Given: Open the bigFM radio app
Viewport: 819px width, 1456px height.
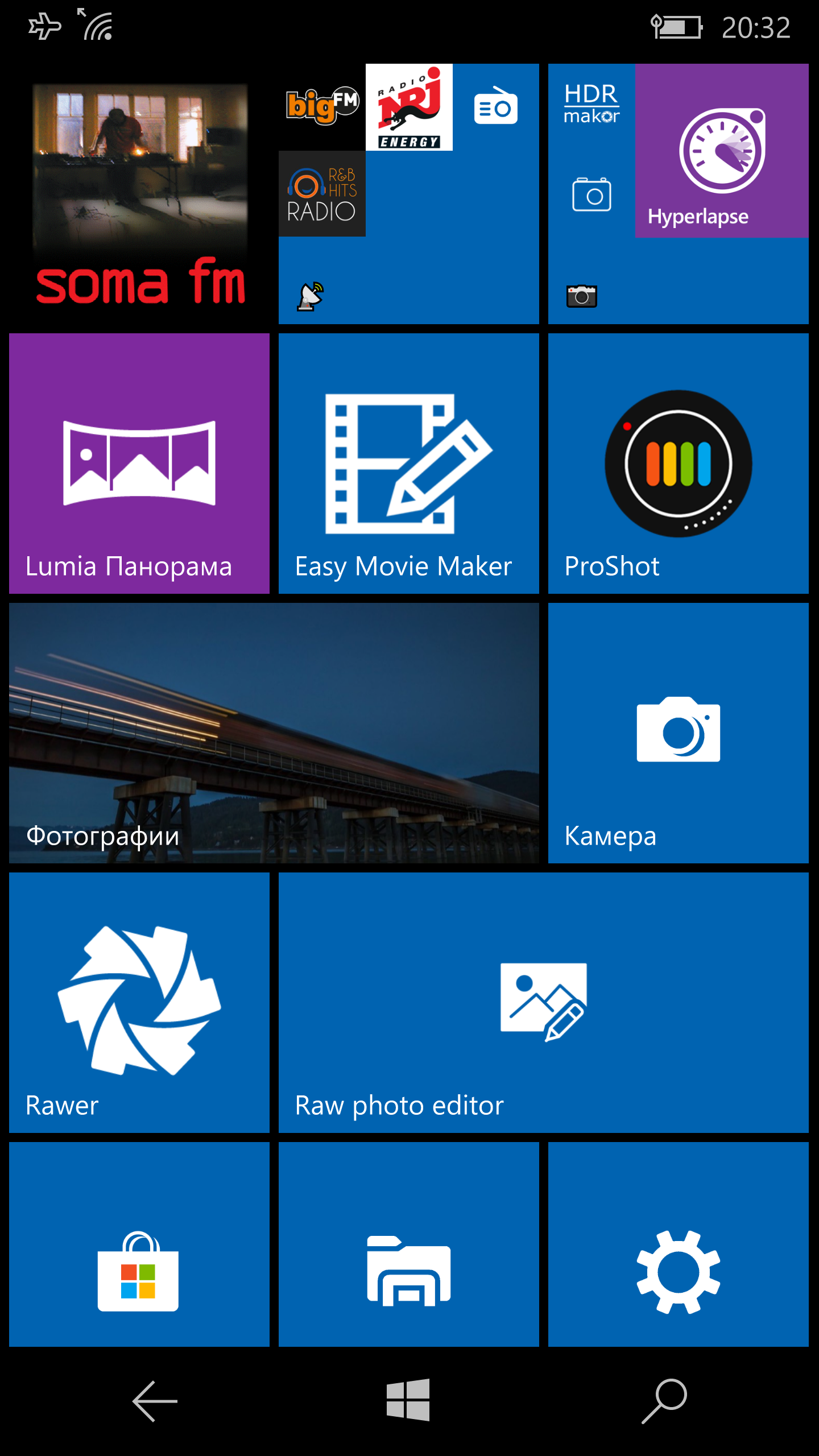Looking at the screenshot, I should (x=322, y=107).
